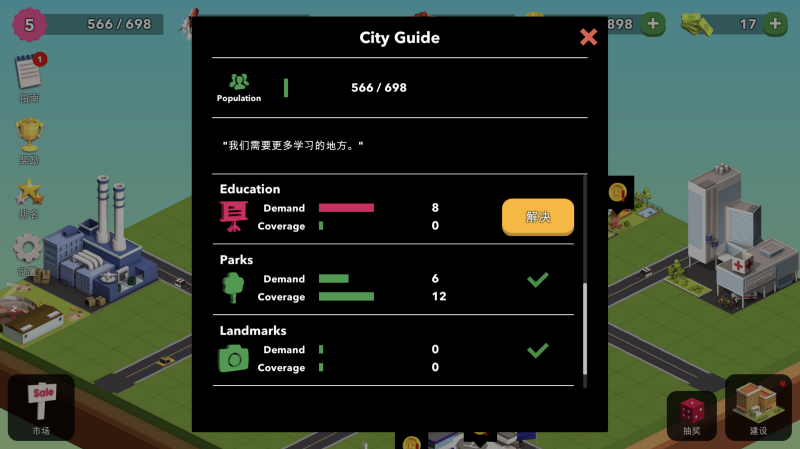Image resolution: width=800 pixels, height=449 pixels.
Task: Add more cash with plus button
Action: [775, 23]
